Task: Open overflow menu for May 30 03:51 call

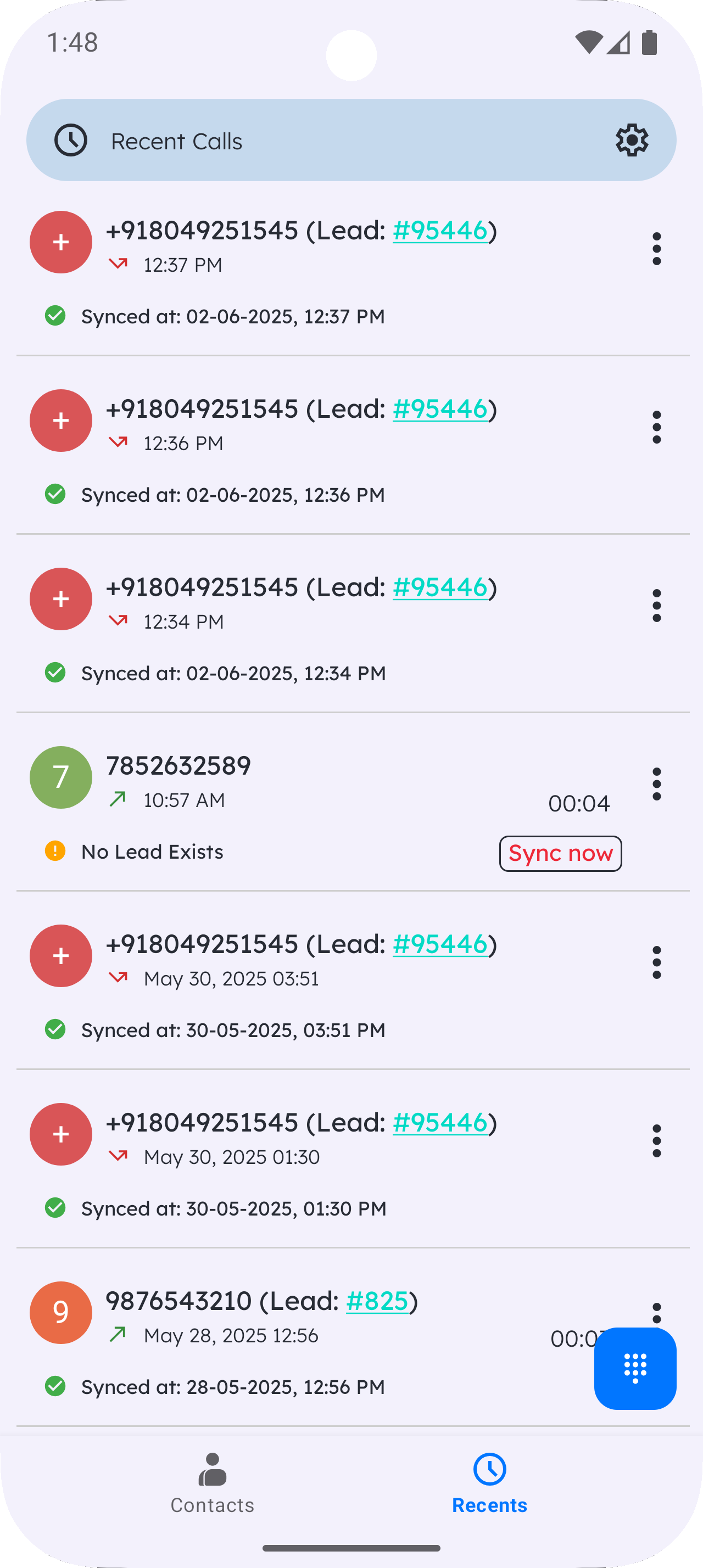Action: (656, 962)
